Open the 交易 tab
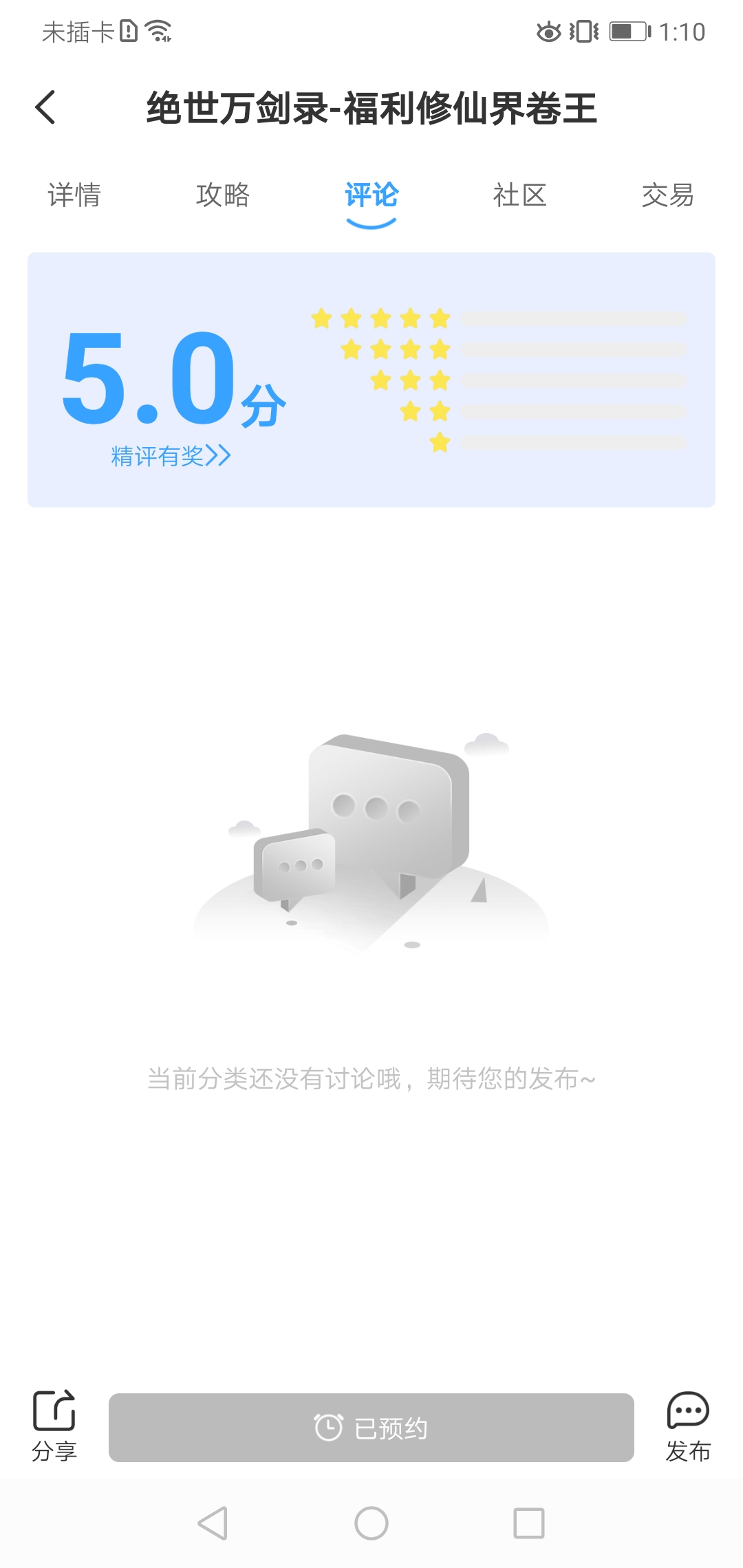743x1568 pixels. tap(667, 195)
